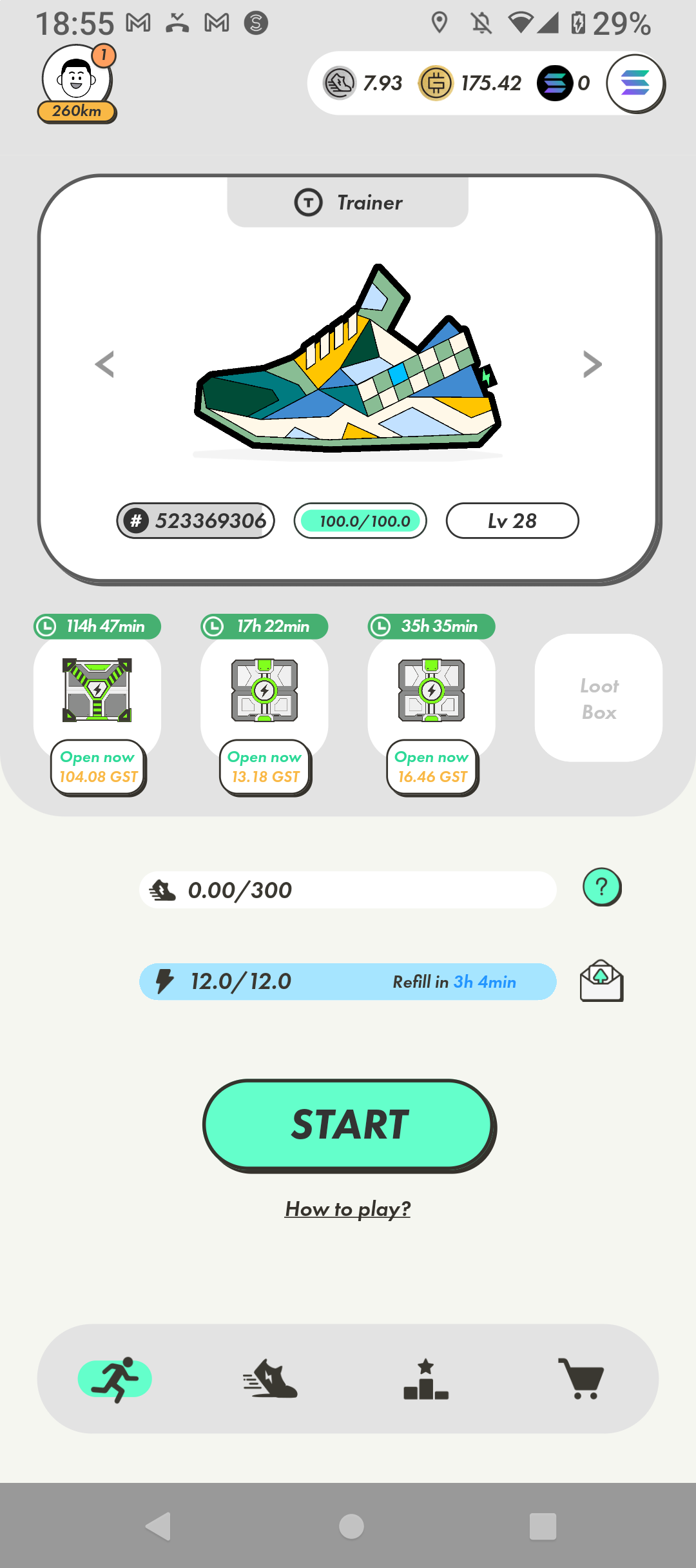The image size is (696, 1568).
Task: Open the Solana wallet button
Action: click(635, 83)
